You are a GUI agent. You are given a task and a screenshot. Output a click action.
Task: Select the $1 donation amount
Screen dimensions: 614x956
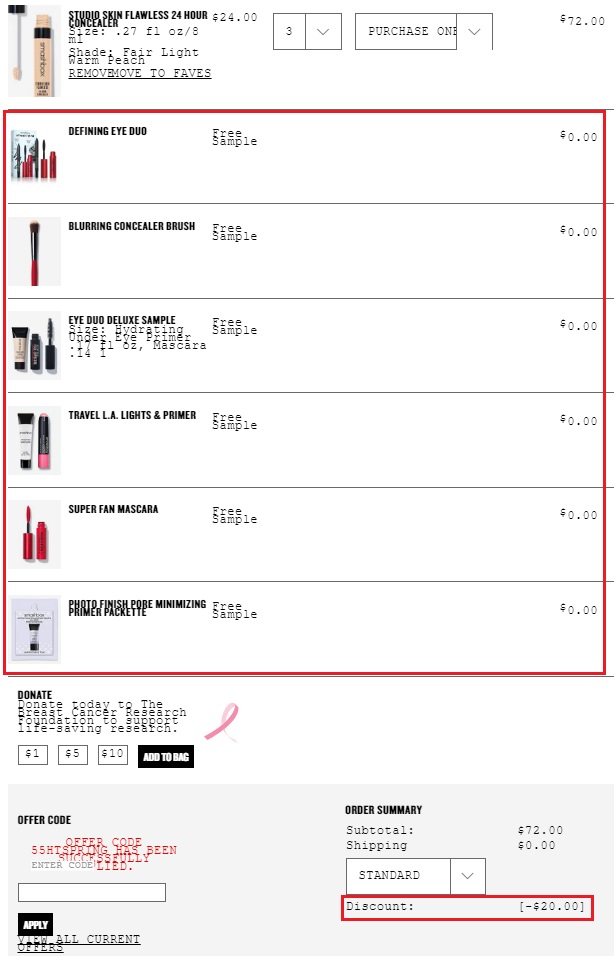(x=32, y=755)
